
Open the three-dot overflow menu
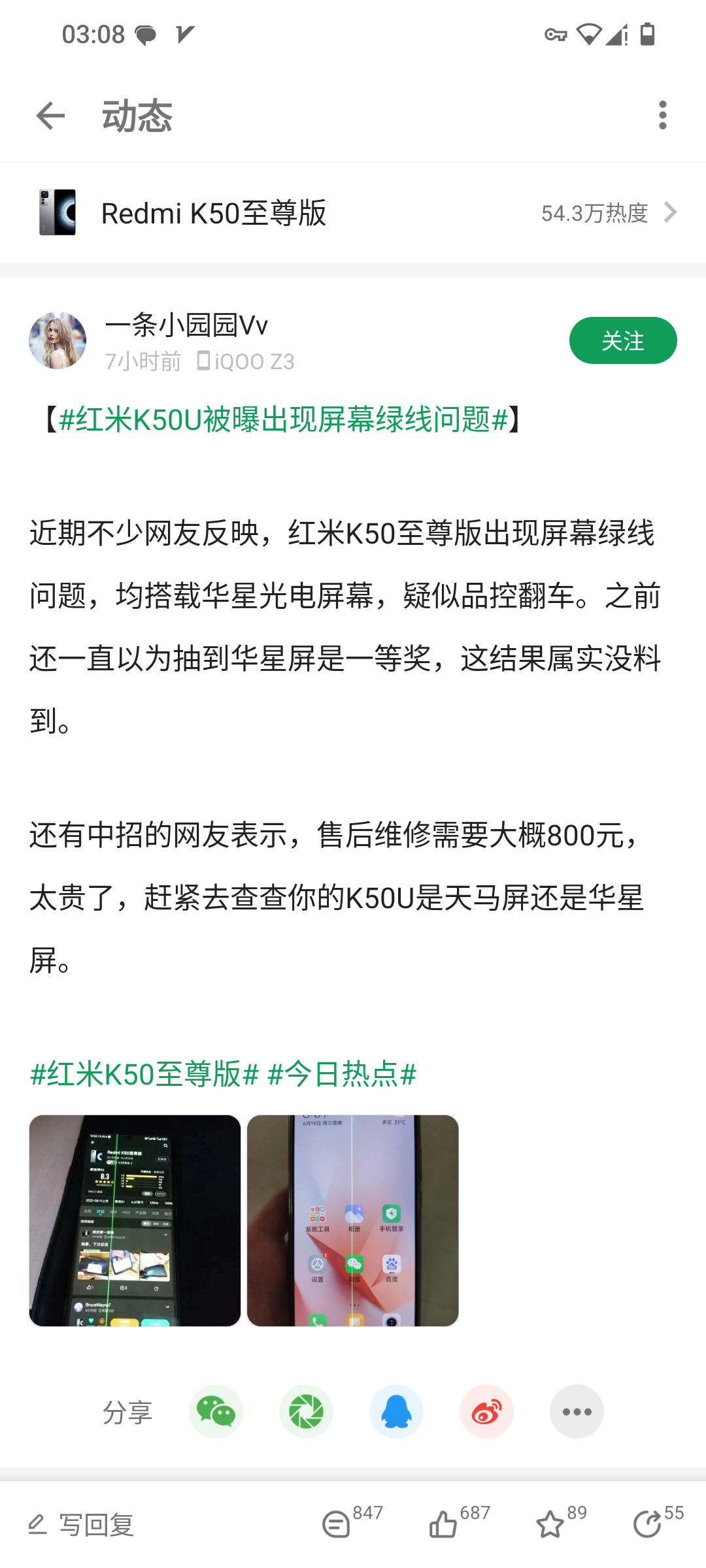click(663, 116)
